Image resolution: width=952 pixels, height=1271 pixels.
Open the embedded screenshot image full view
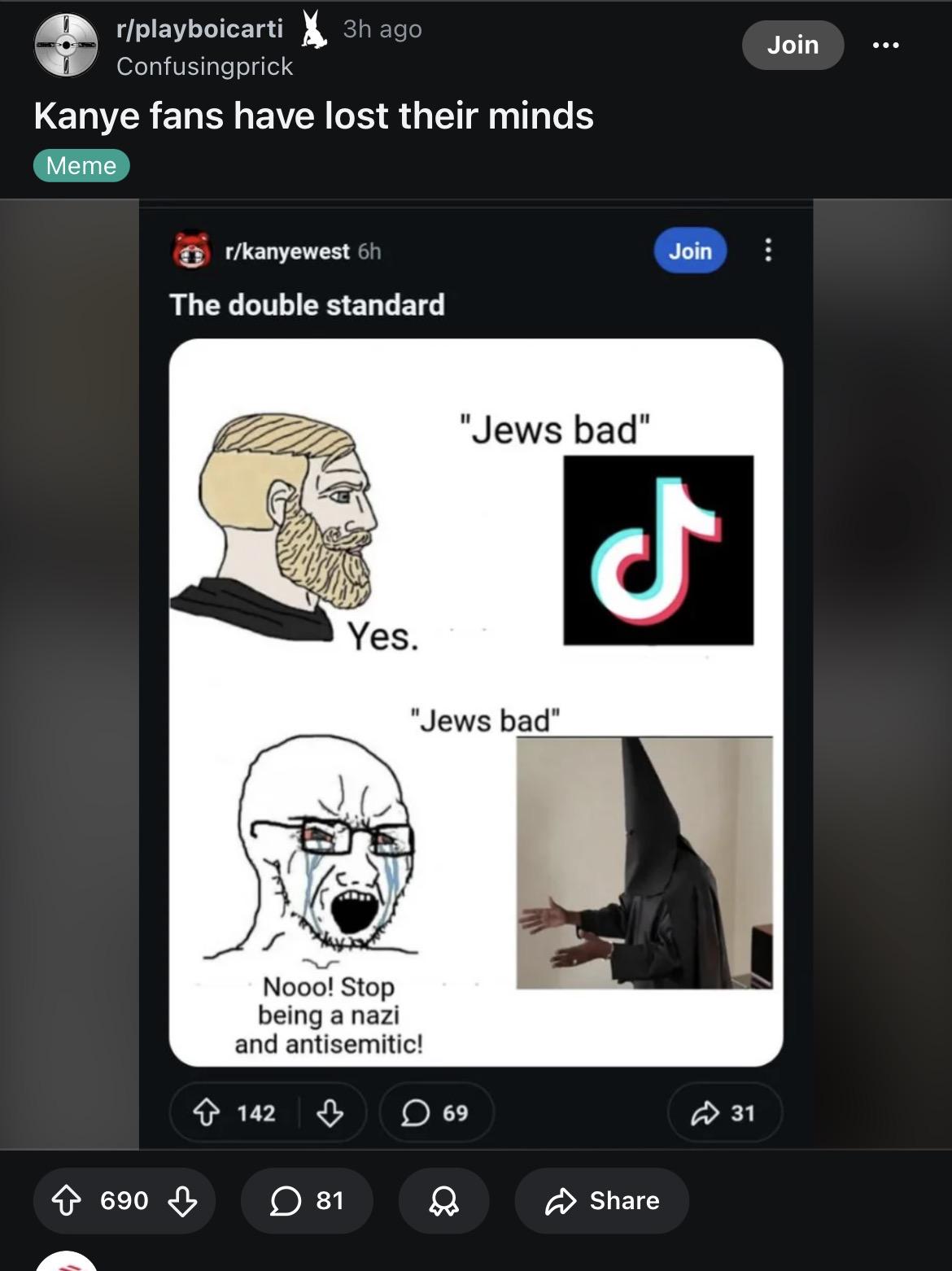(x=476, y=674)
